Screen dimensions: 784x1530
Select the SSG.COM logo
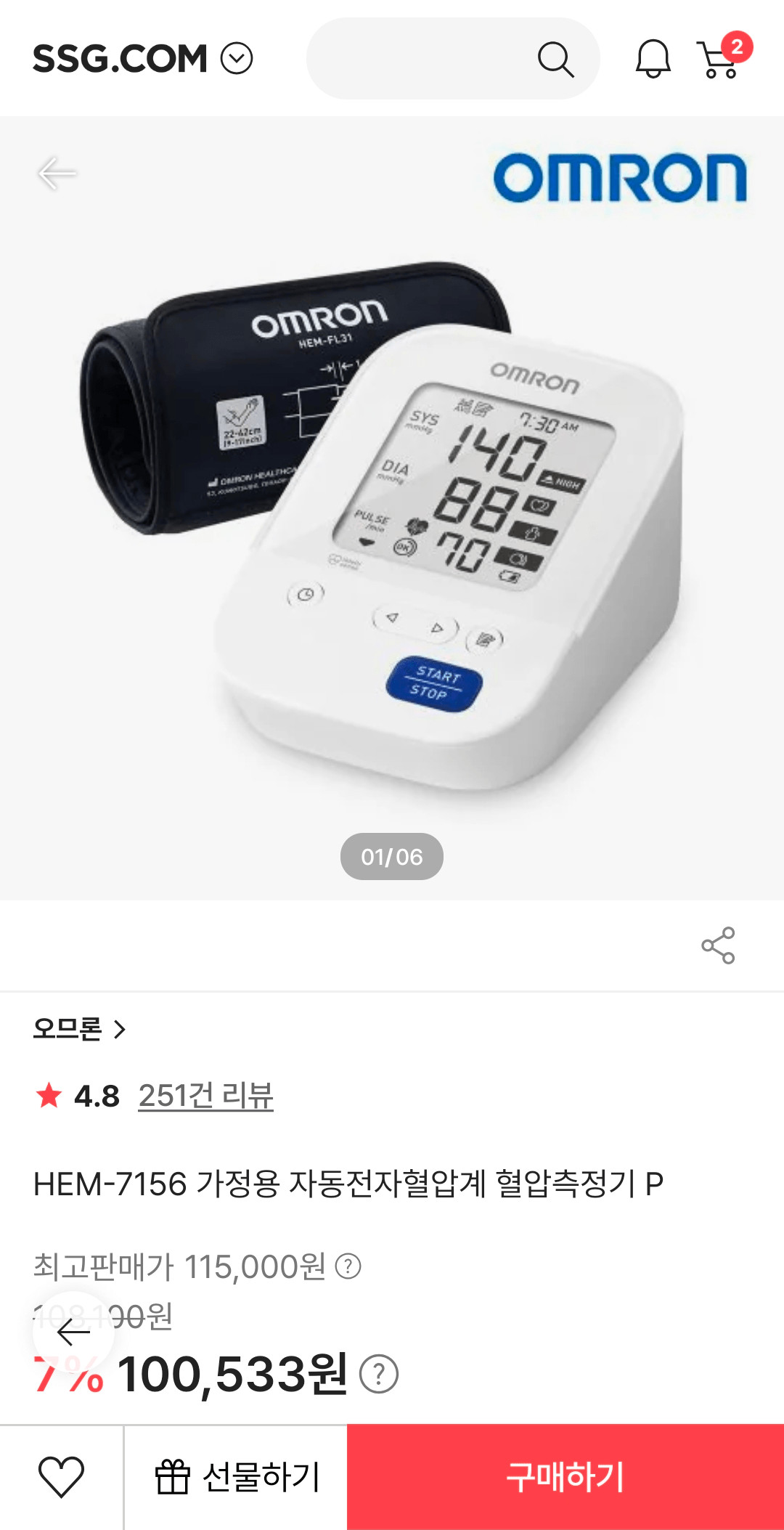click(120, 58)
